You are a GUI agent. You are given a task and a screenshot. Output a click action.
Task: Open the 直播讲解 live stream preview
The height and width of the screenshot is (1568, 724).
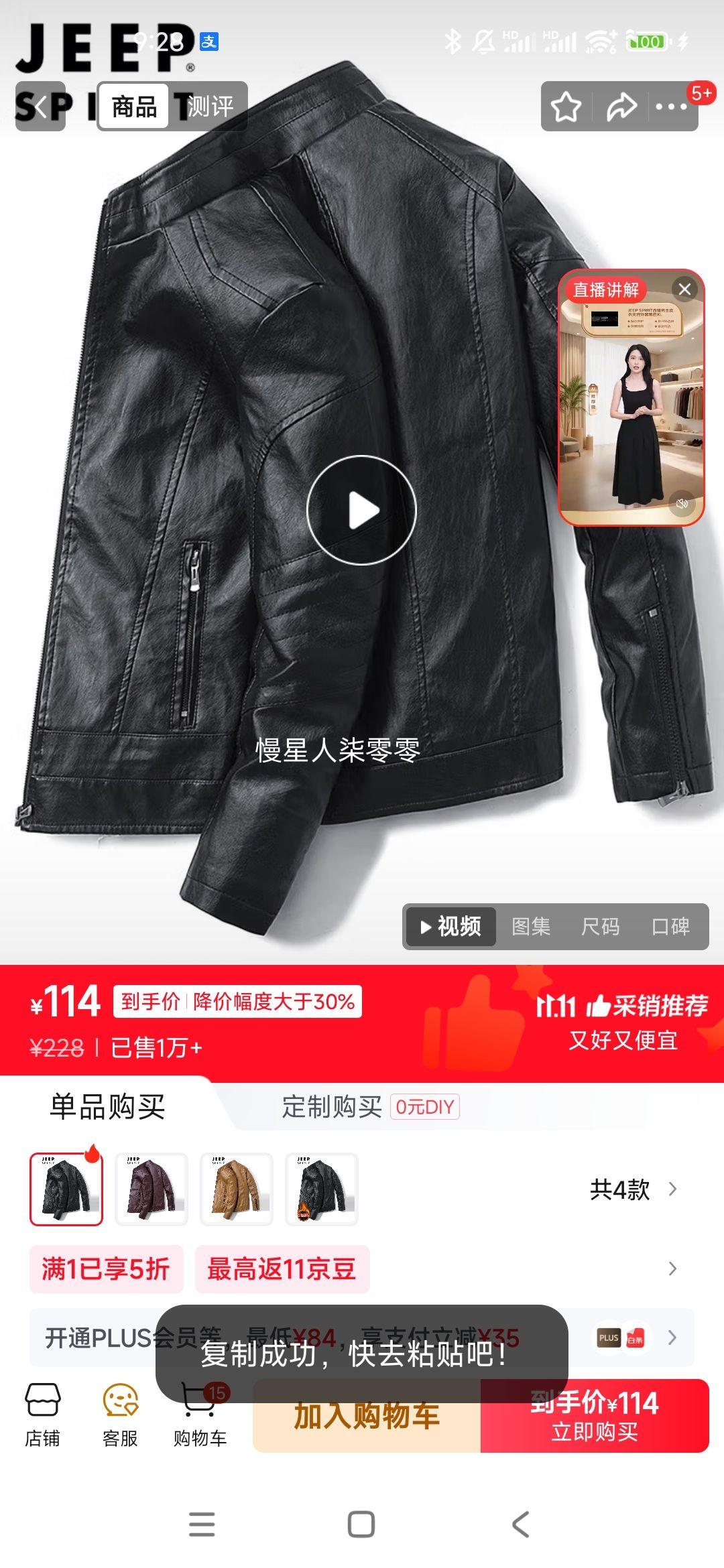point(630,409)
